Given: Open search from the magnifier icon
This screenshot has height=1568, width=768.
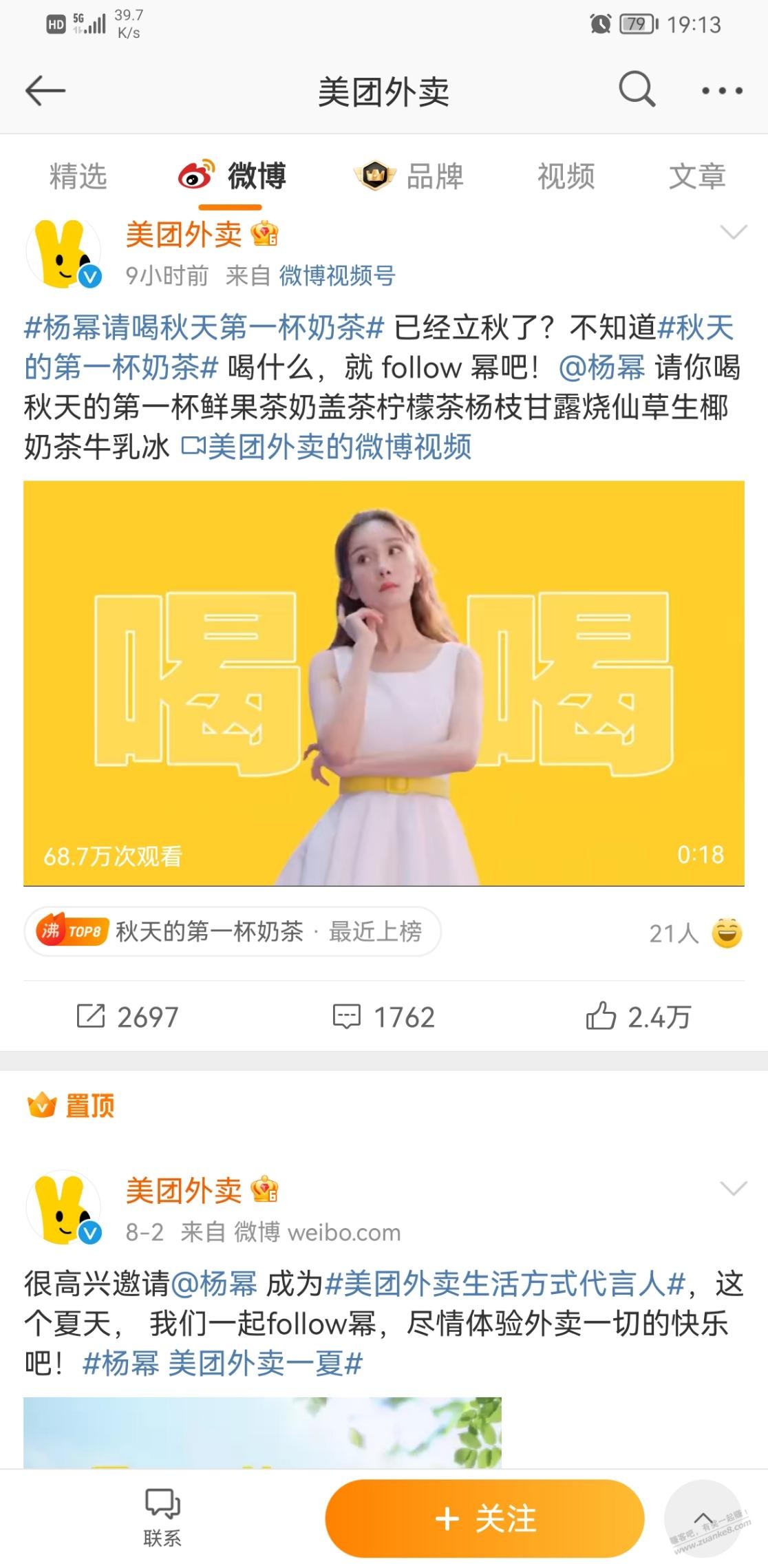Looking at the screenshot, I should point(637,89).
